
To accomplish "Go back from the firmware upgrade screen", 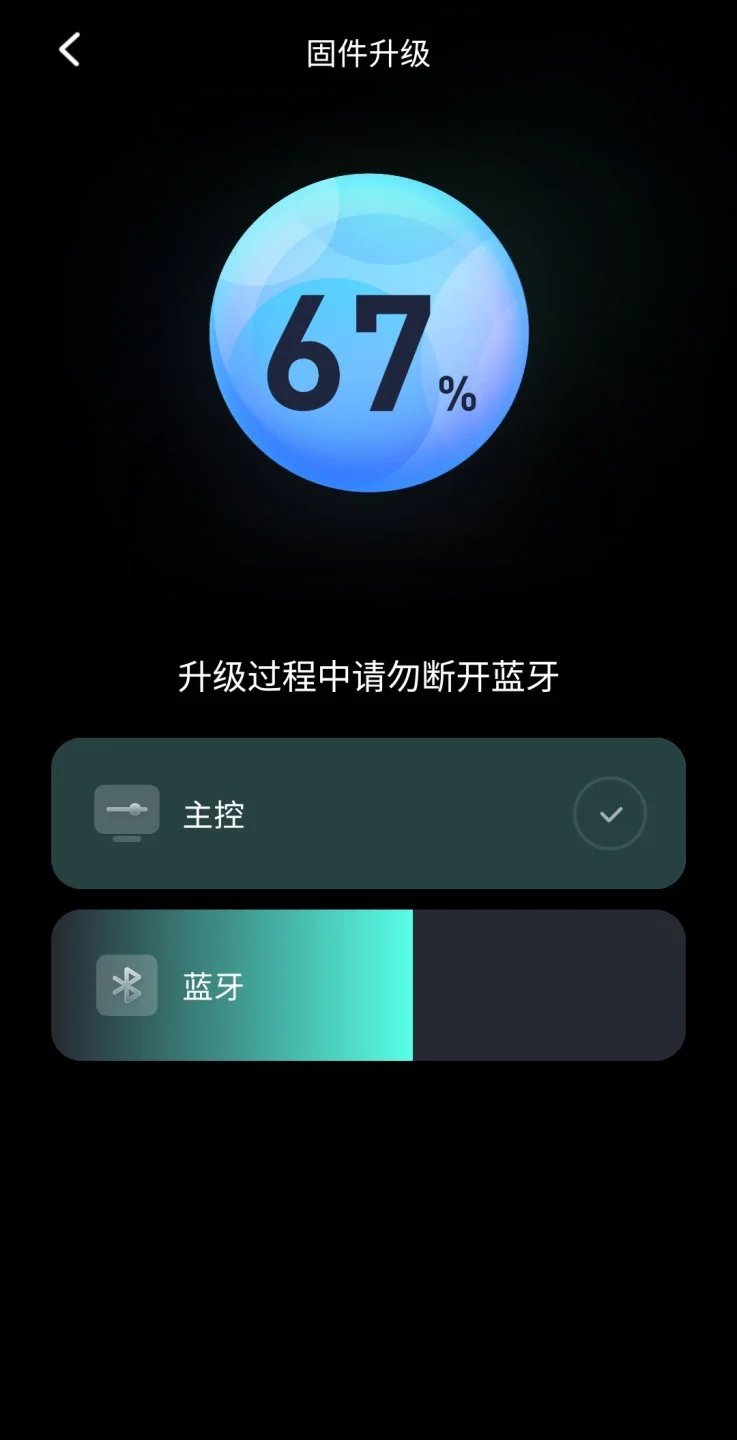I will (69, 50).
